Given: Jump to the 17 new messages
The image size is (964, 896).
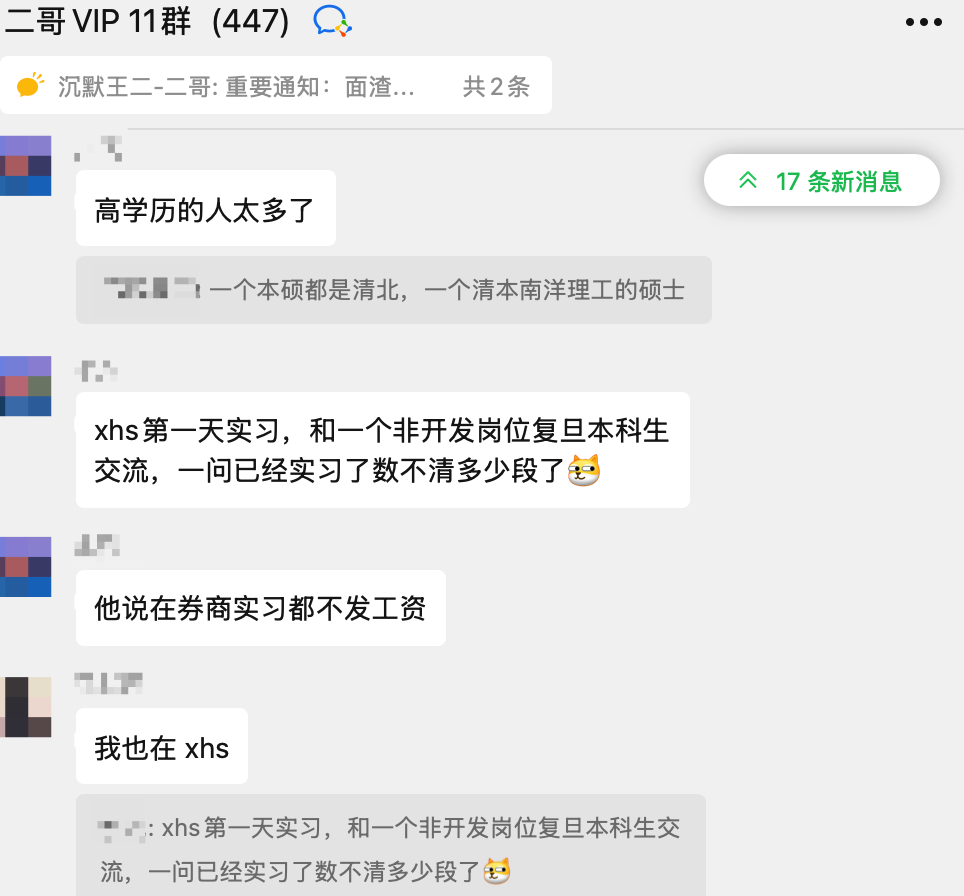Looking at the screenshot, I should pos(822,181).
